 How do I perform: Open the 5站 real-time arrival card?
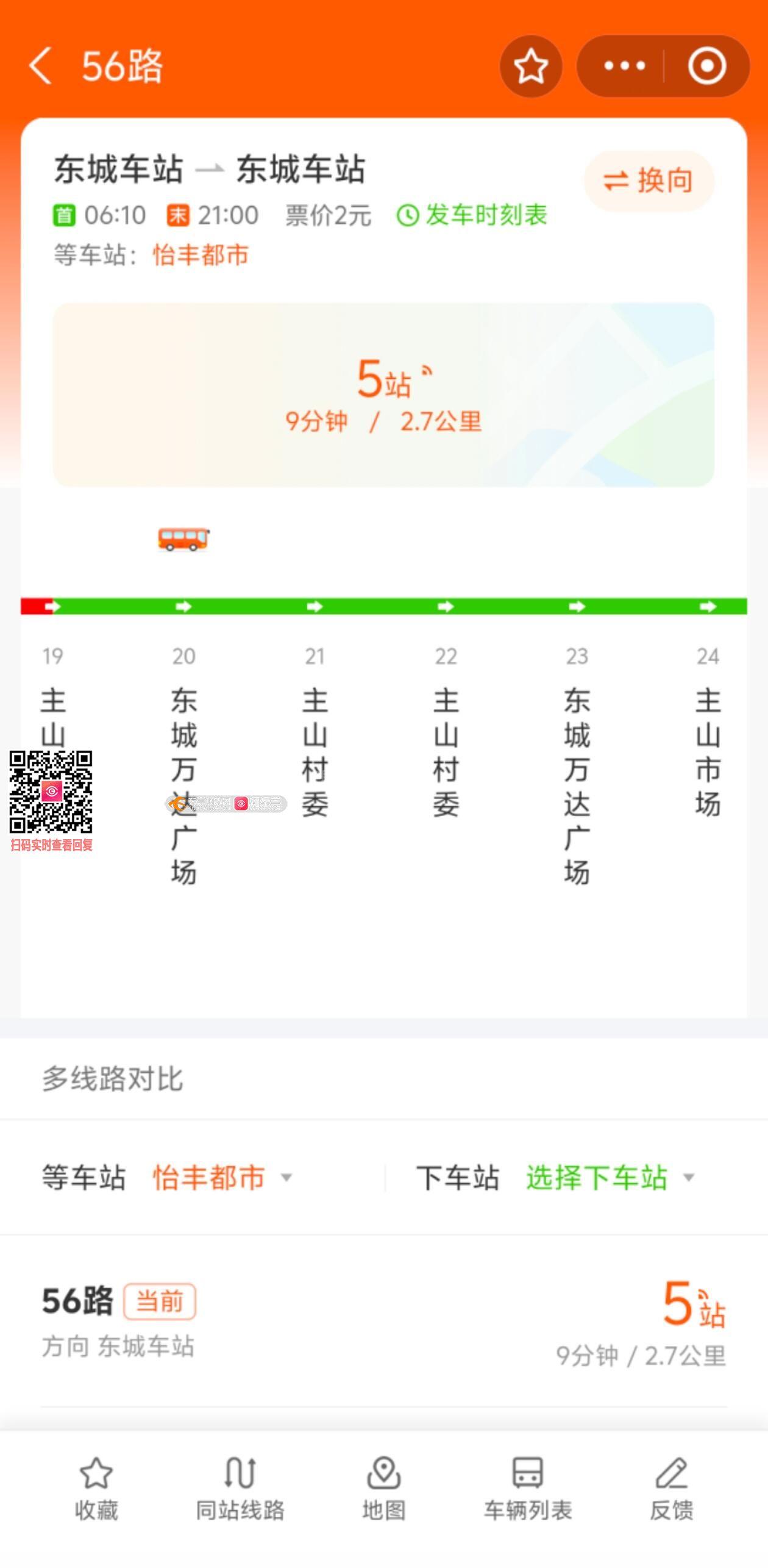(383, 395)
